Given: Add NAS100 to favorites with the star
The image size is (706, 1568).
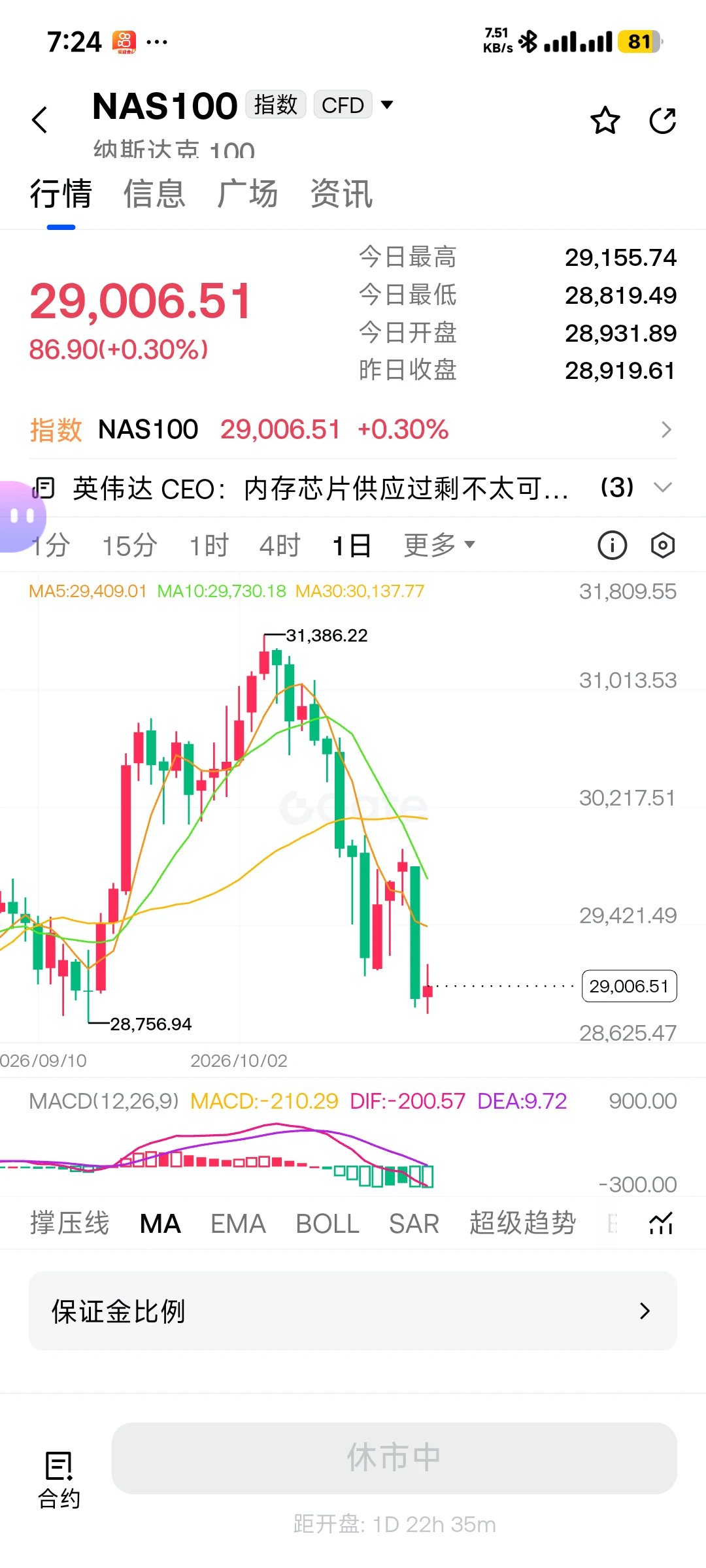Looking at the screenshot, I should point(605,120).
